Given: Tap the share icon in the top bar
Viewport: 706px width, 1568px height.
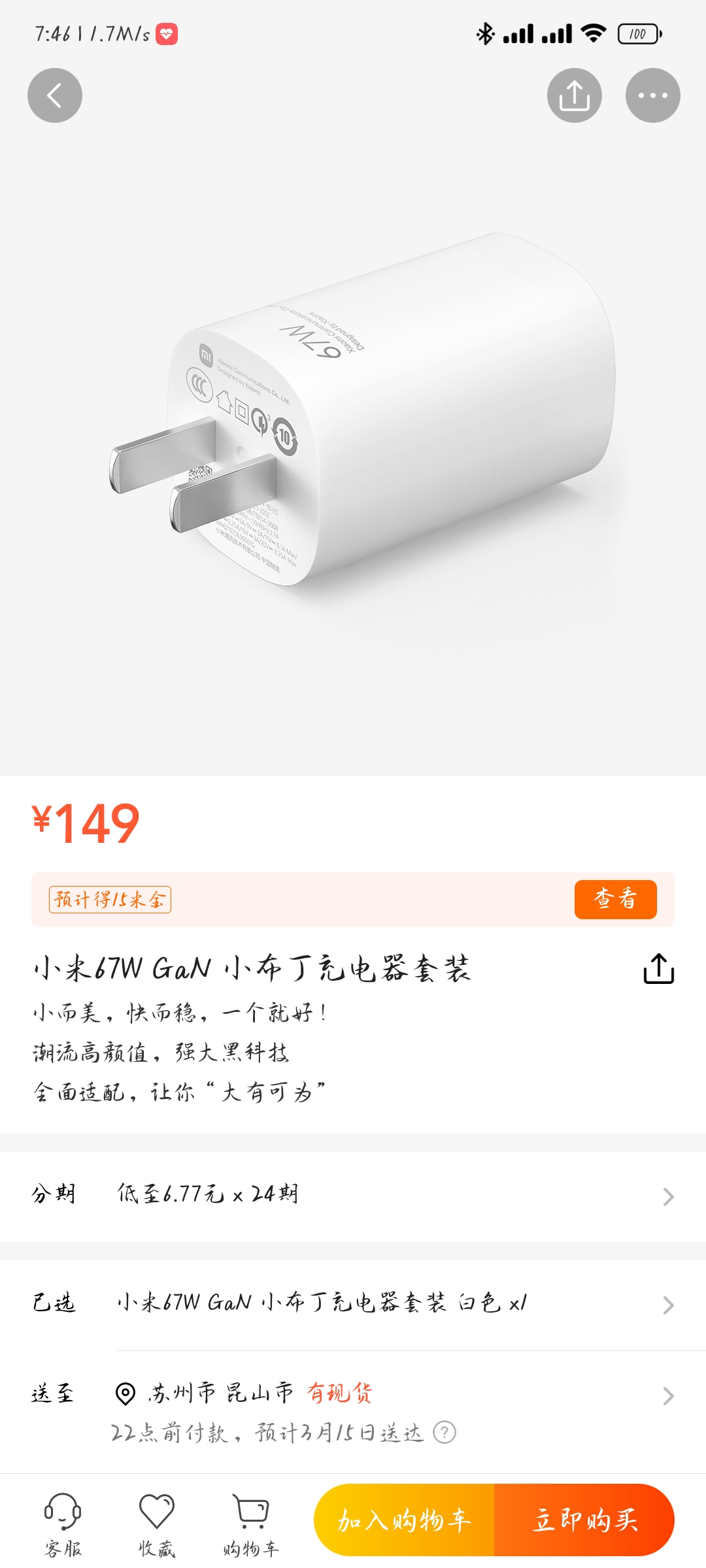Looking at the screenshot, I should coord(575,95).
